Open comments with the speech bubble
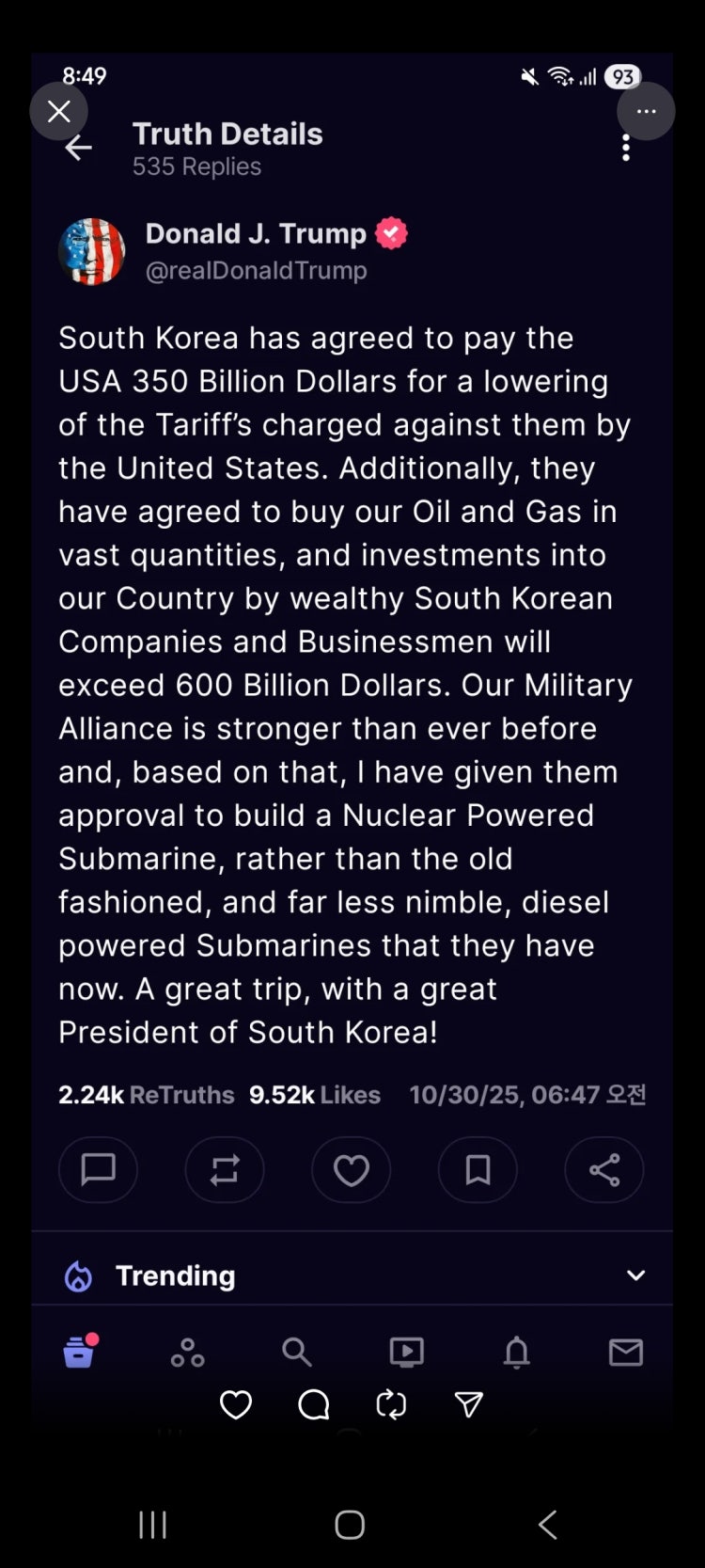 [x=314, y=1405]
